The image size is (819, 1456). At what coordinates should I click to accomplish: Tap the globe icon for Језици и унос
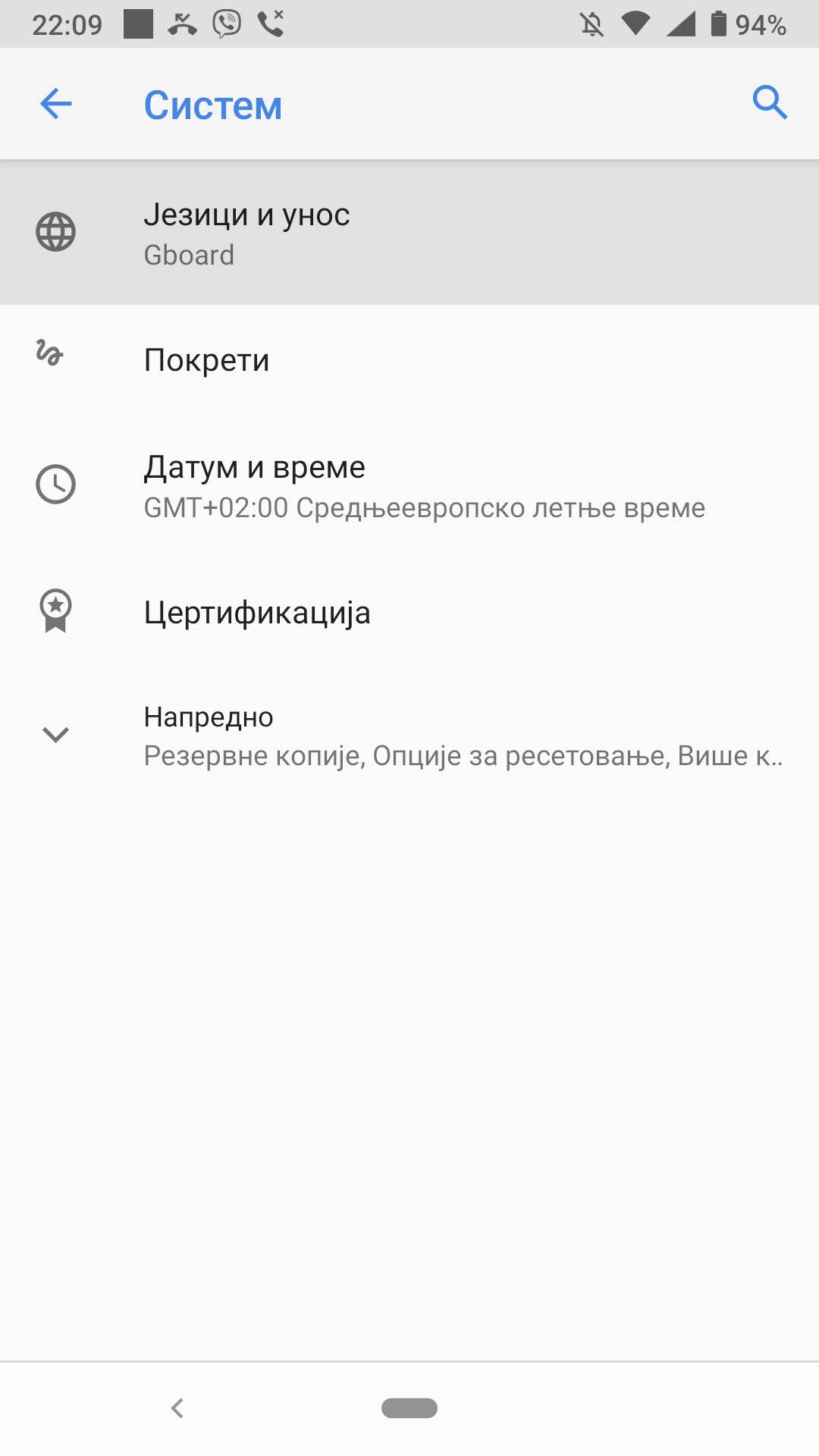(54, 233)
